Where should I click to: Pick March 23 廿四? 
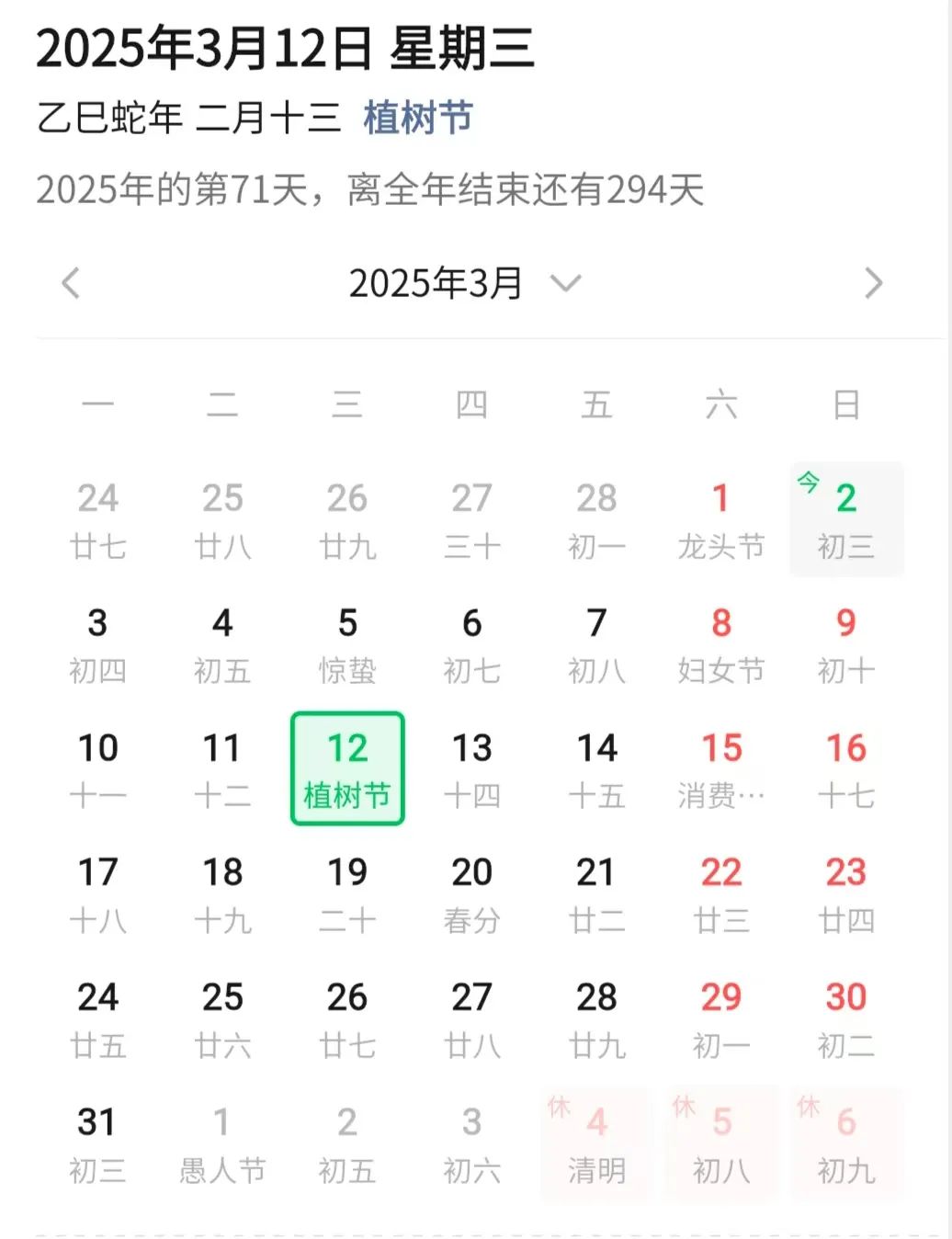[x=846, y=893]
